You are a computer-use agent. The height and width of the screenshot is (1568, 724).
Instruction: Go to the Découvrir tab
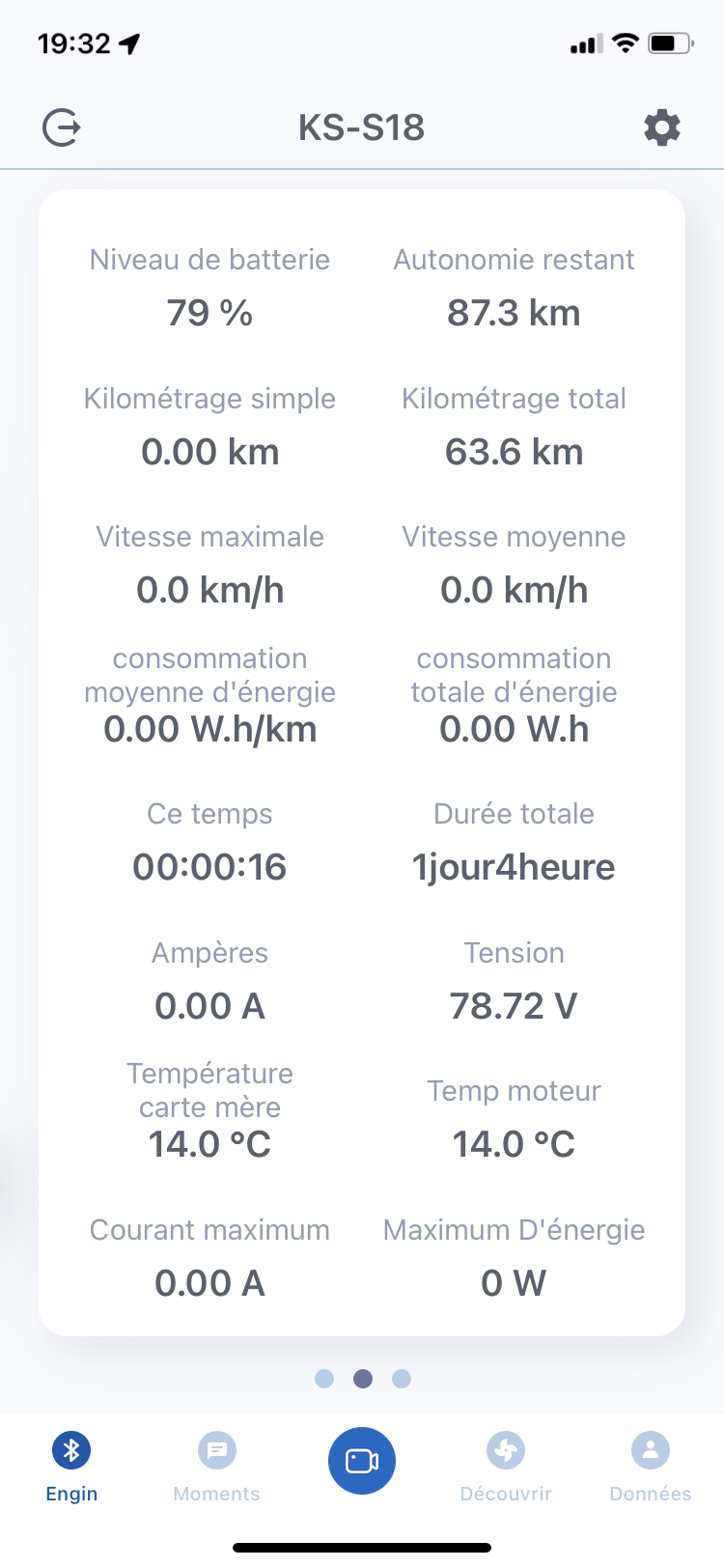tap(506, 1468)
